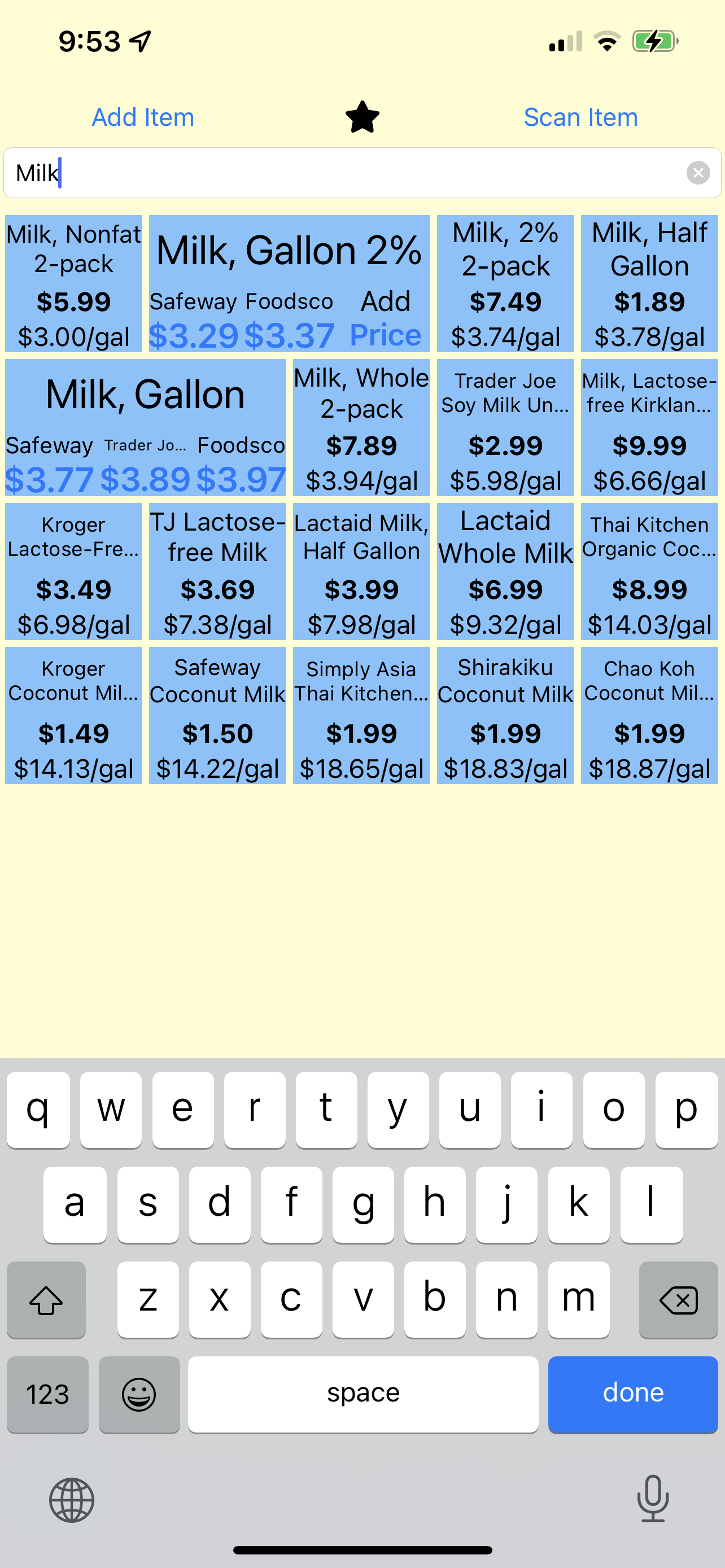
Task: Open the Milk, 2% 2-pack card
Action: click(x=505, y=284)
